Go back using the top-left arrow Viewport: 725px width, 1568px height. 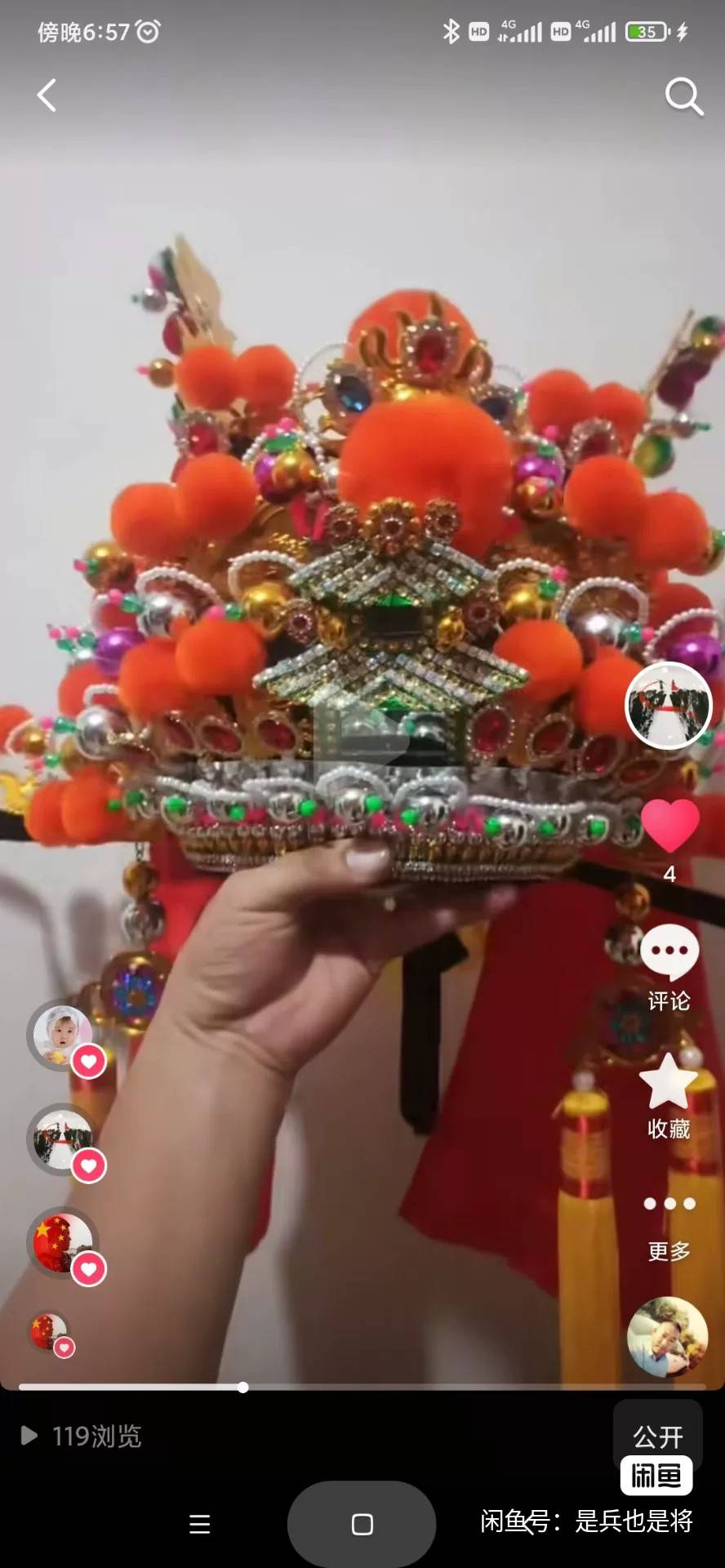coord(47,96)
